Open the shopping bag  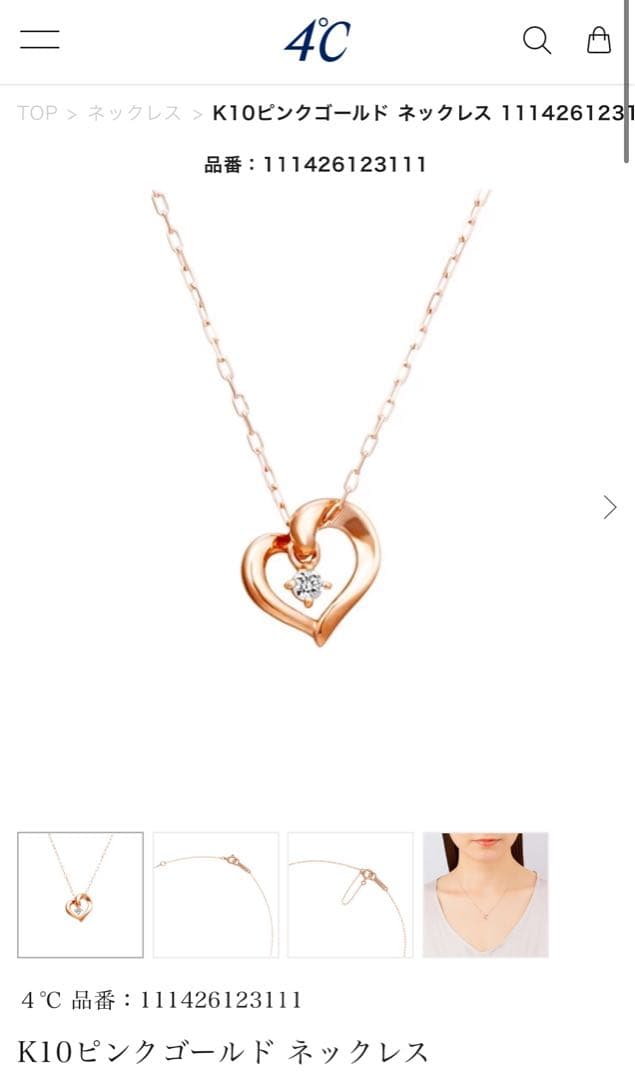(598, 41)
